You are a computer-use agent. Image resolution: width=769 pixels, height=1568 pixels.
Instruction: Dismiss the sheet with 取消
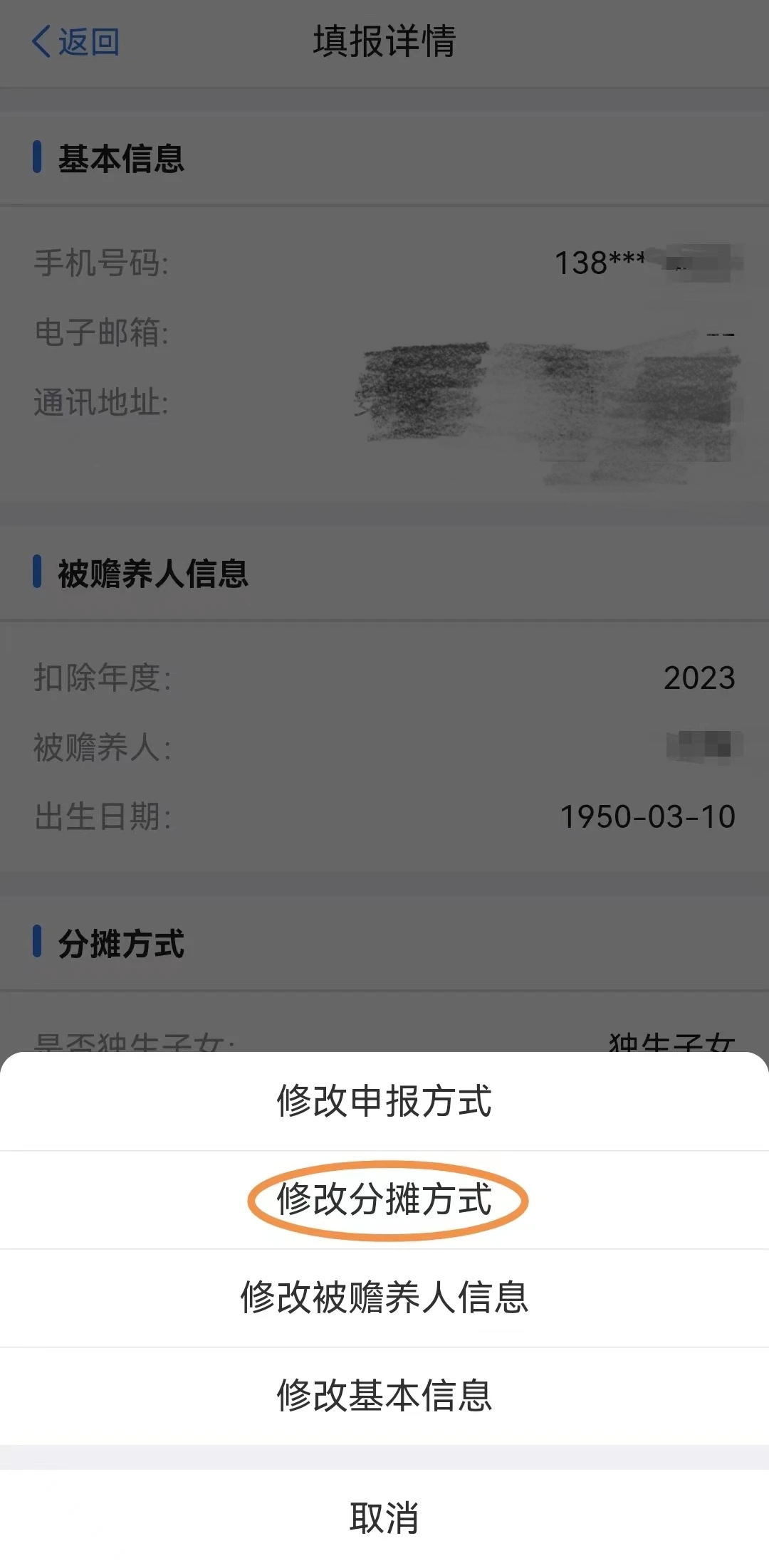(384, 1517)
